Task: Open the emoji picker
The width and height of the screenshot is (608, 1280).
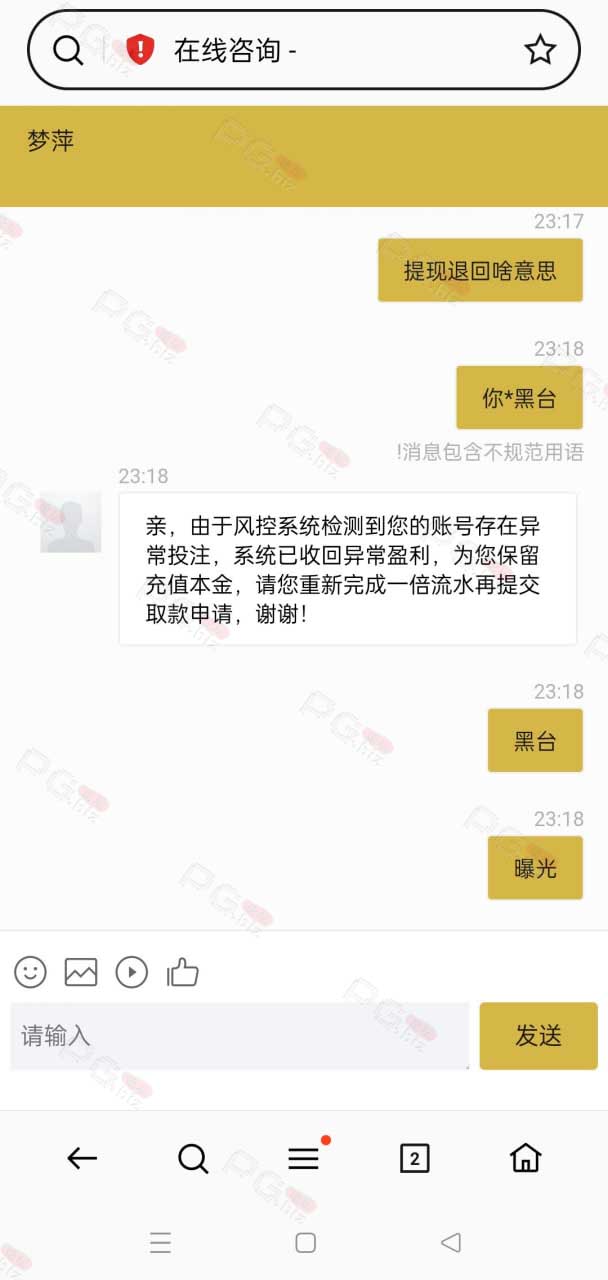Action: click(30, 971)
